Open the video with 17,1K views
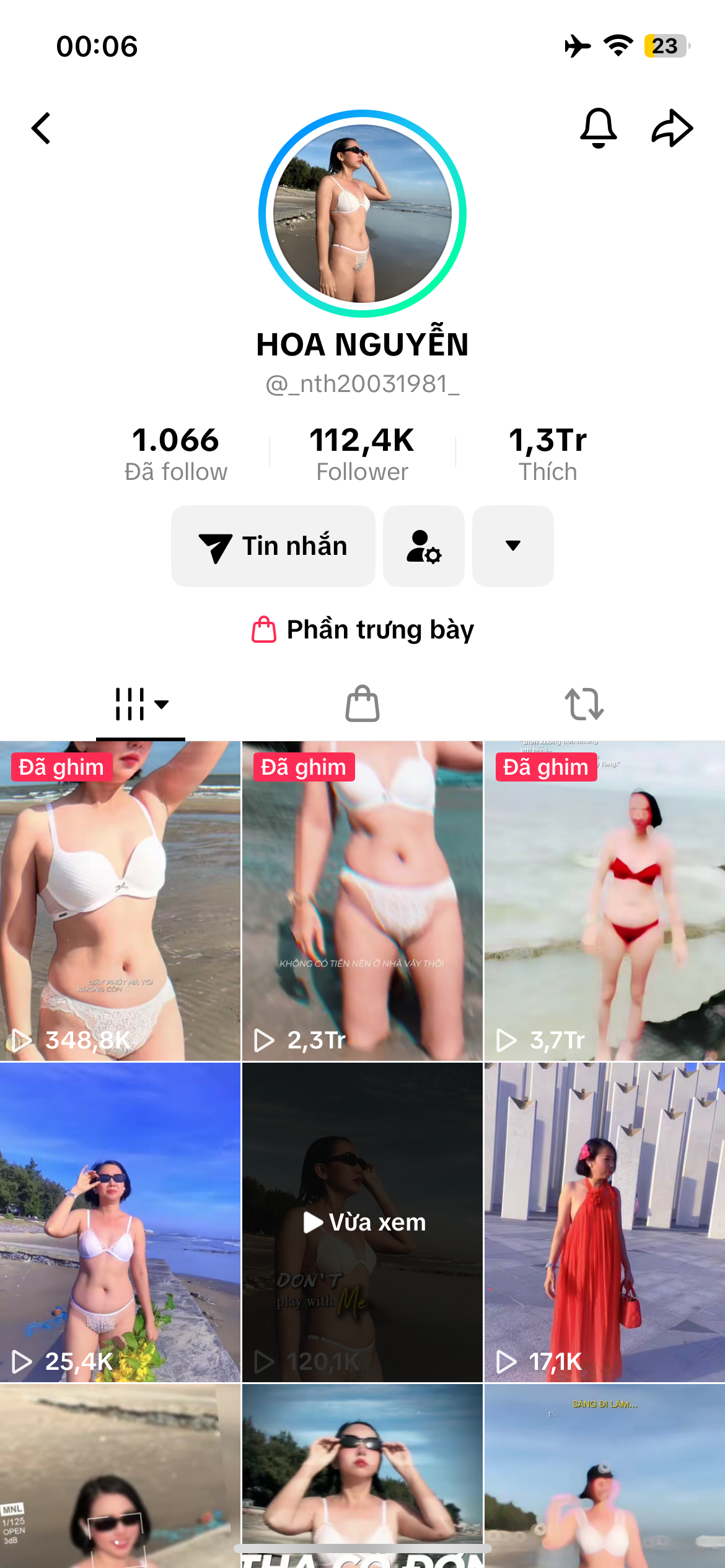 pyautogui.click(x=604, y=1222)
